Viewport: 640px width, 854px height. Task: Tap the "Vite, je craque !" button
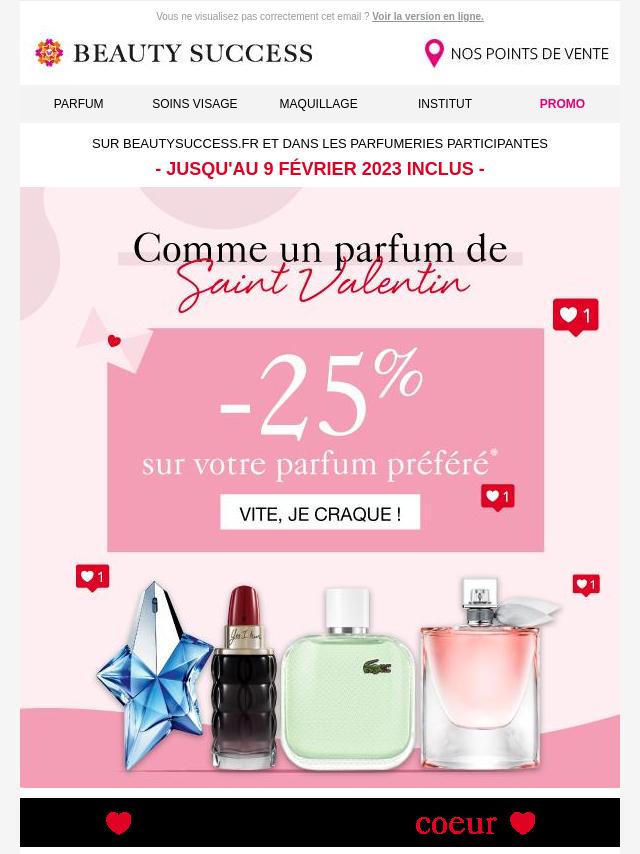click(x=320, y=514)
